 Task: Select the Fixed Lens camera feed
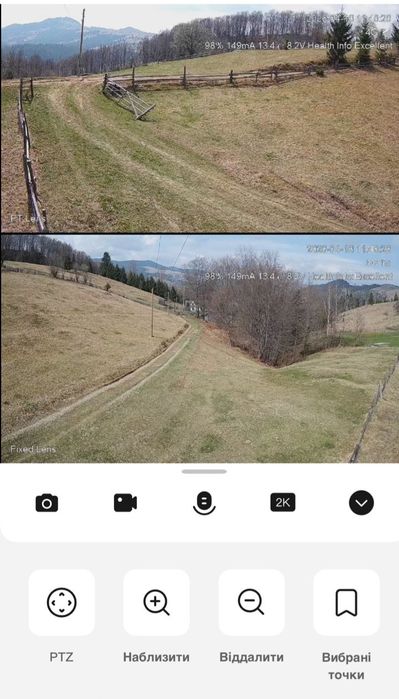coord(200,349)
